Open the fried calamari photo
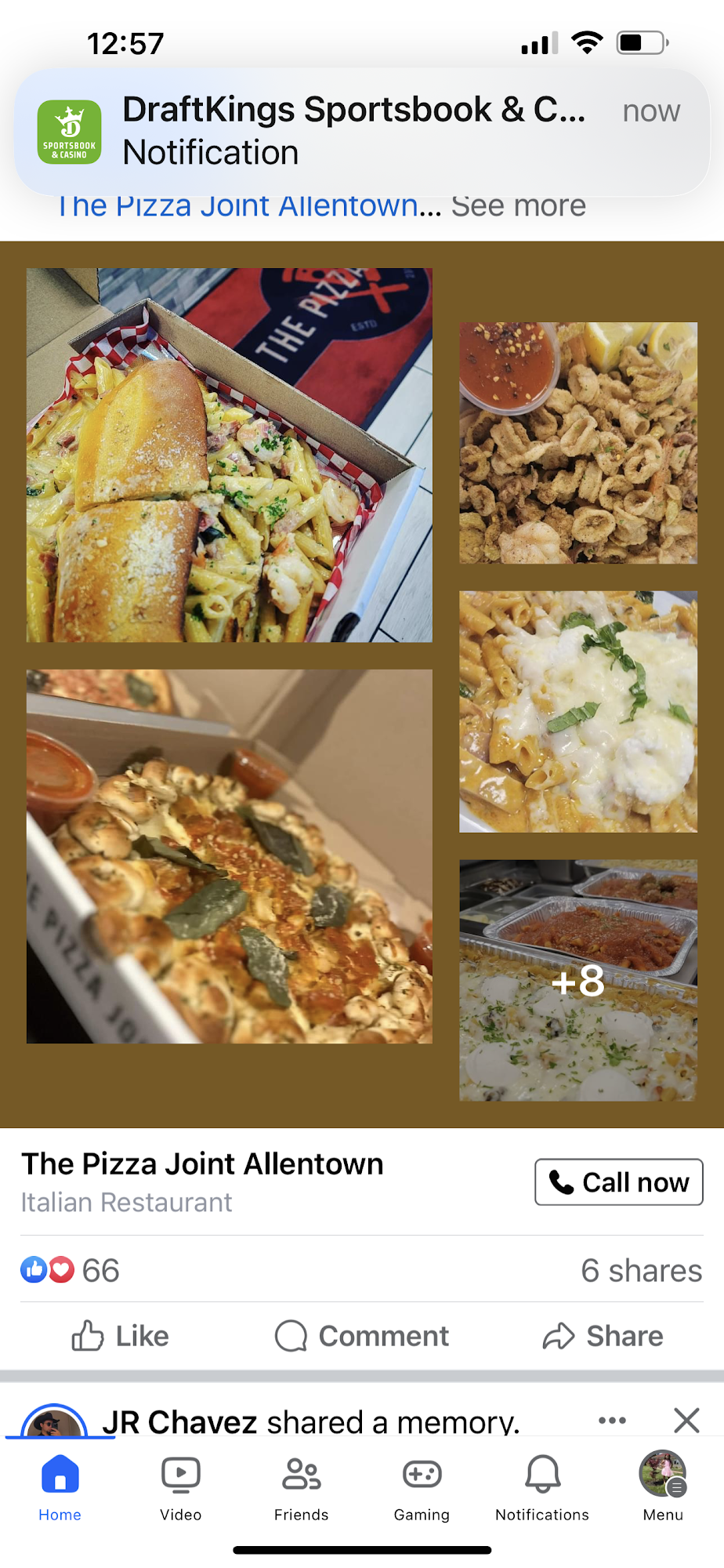The image size is (724, 1568). [577, 443]
